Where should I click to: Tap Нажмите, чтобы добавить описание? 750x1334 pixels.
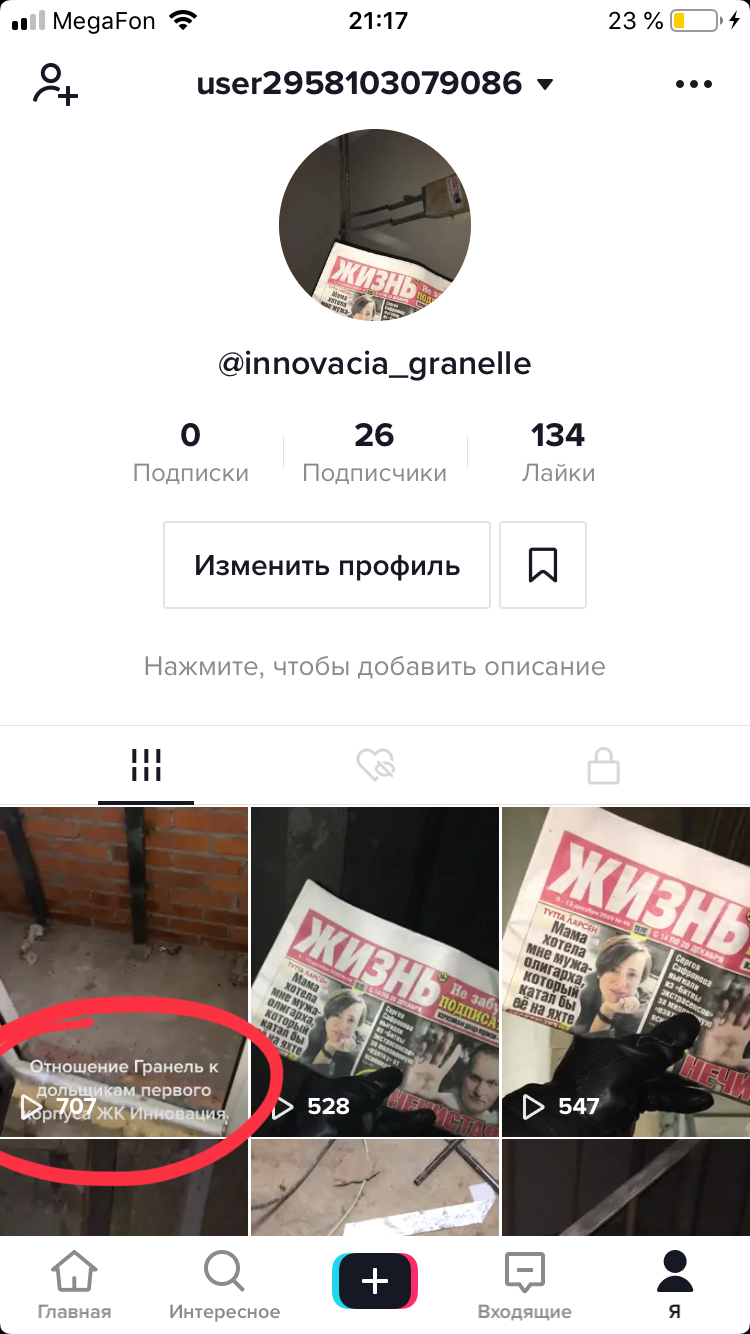pos(375,666)
